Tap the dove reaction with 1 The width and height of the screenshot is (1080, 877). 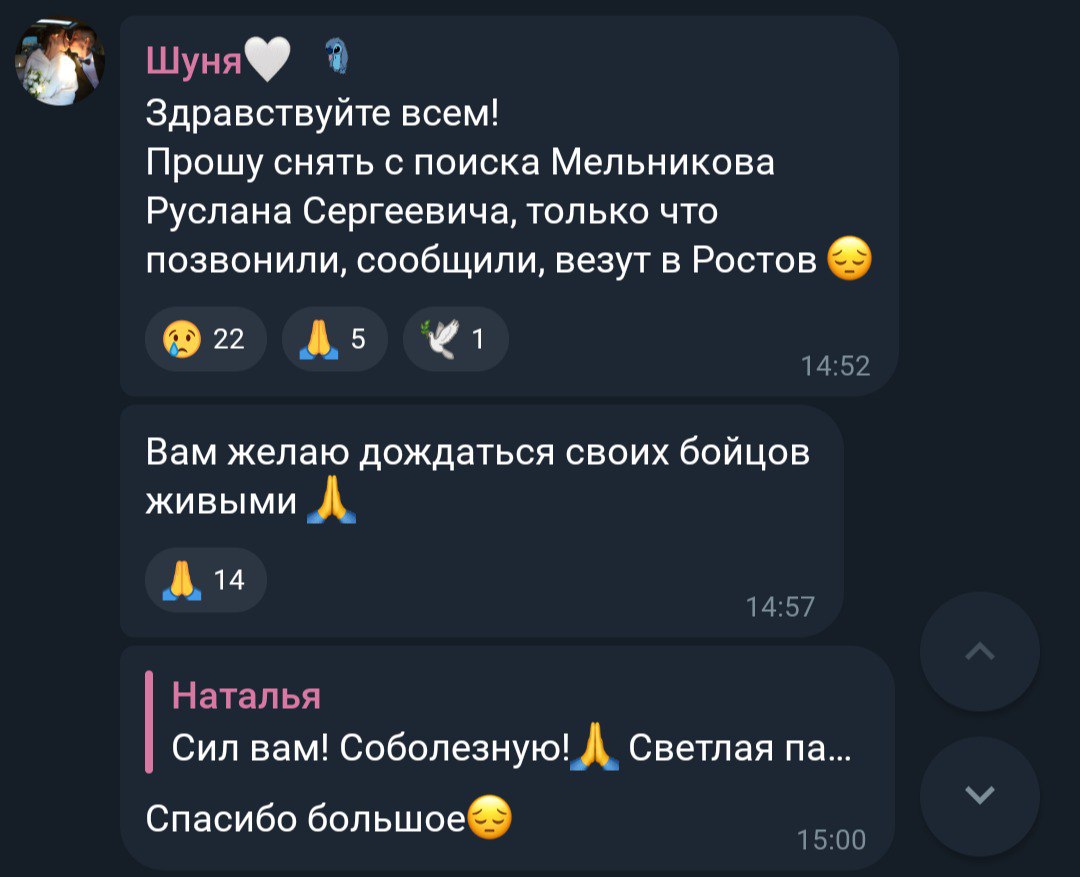(x=455, y=340)
